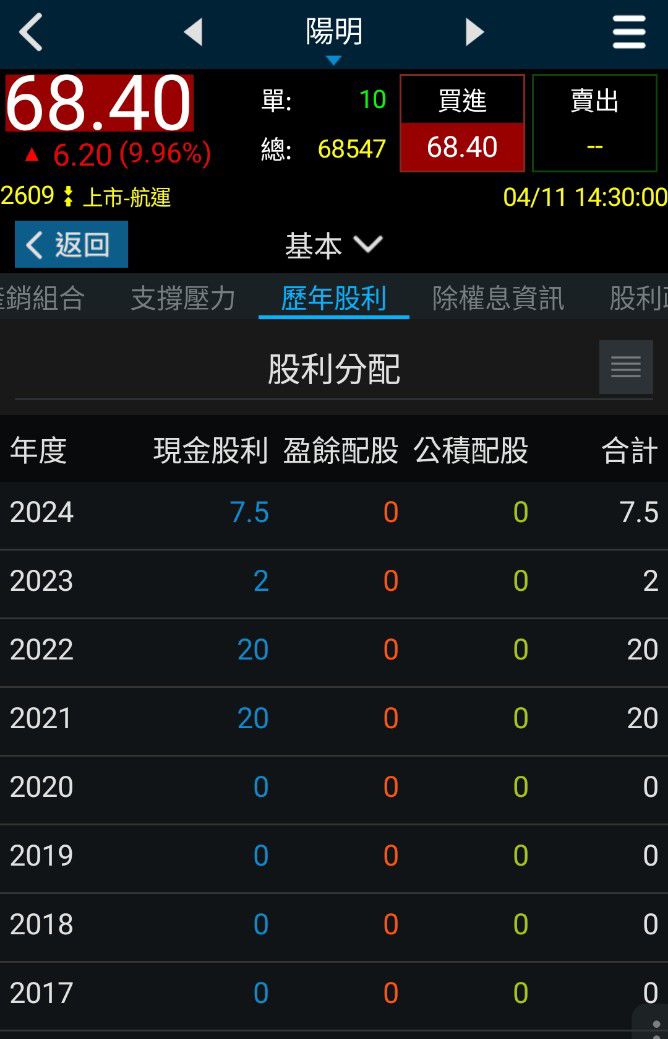Open the list icon beside 股利分配
This screenshot has height=1039, width=668.
(625, 367)
